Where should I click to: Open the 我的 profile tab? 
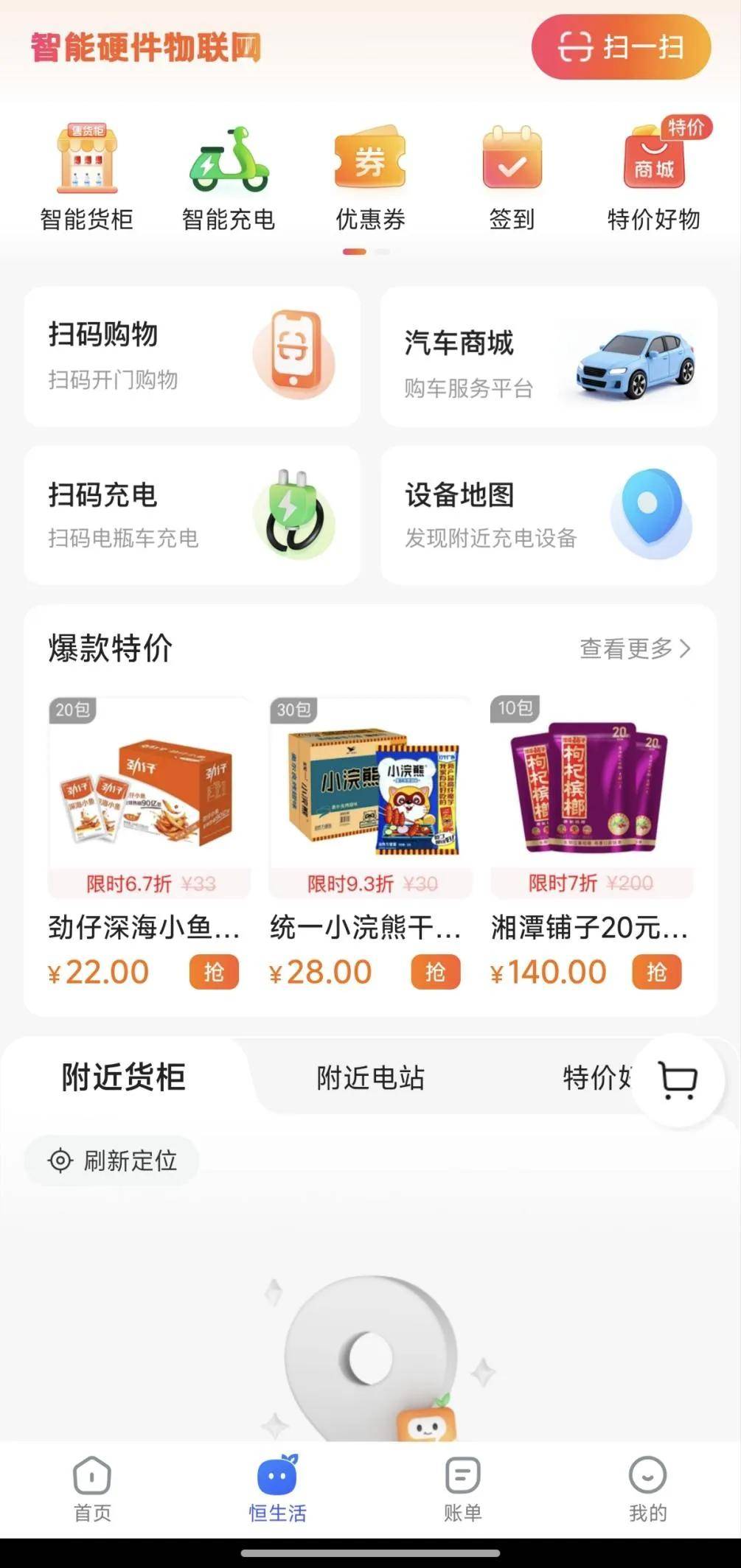pyautogui.click(x=647, y=1488)
